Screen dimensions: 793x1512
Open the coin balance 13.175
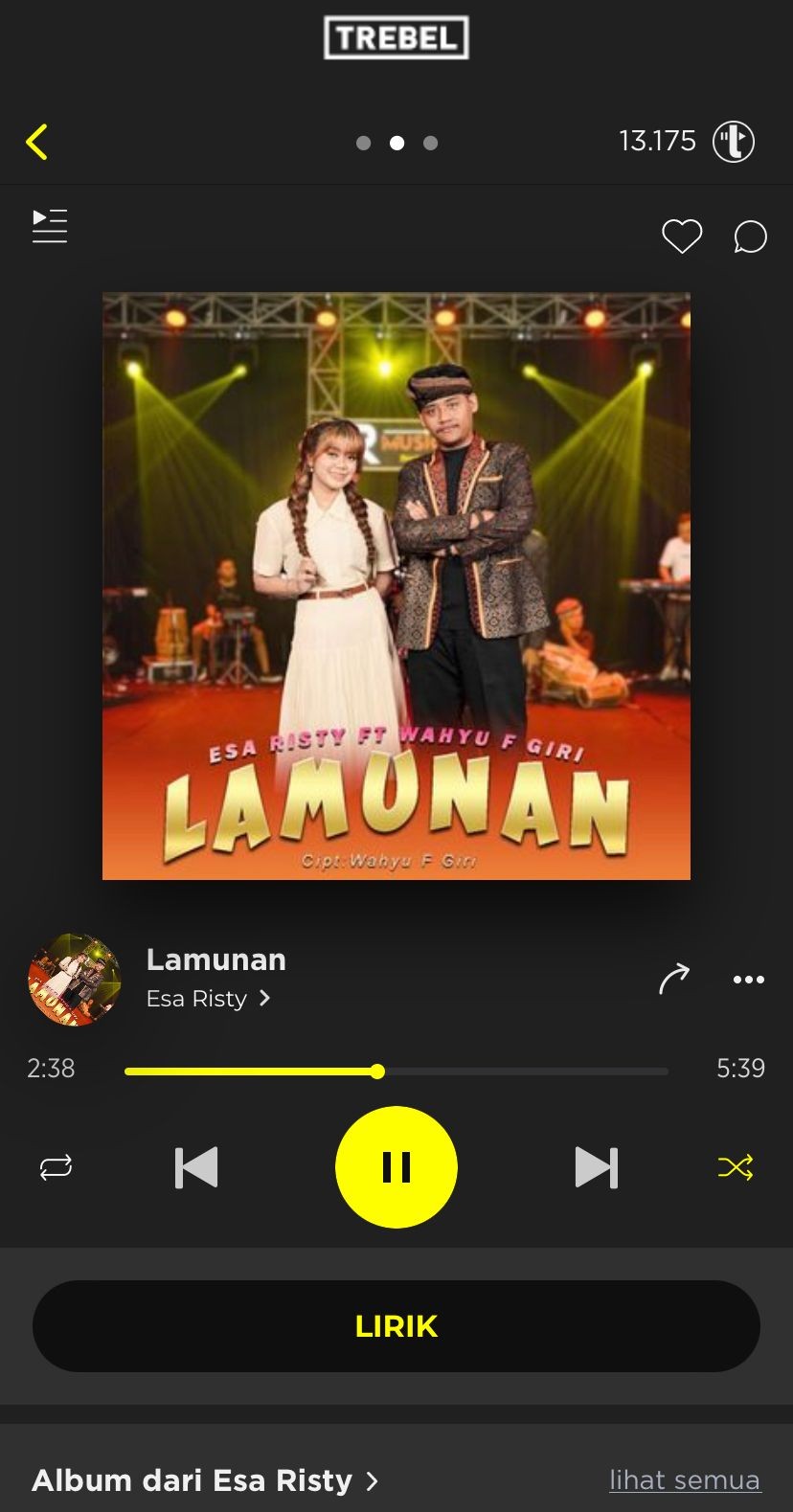[x=686, y=142]
